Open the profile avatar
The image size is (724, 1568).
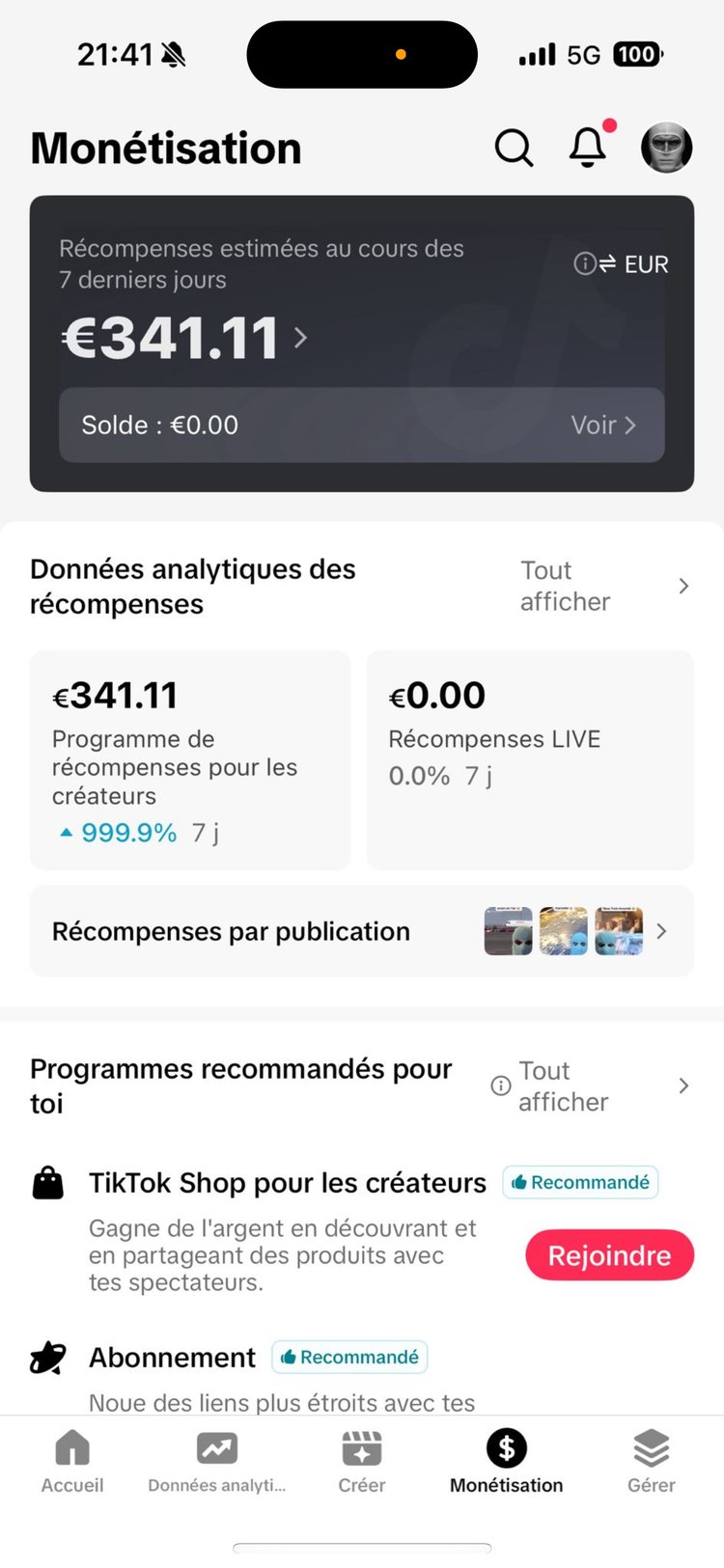(666, 148)
